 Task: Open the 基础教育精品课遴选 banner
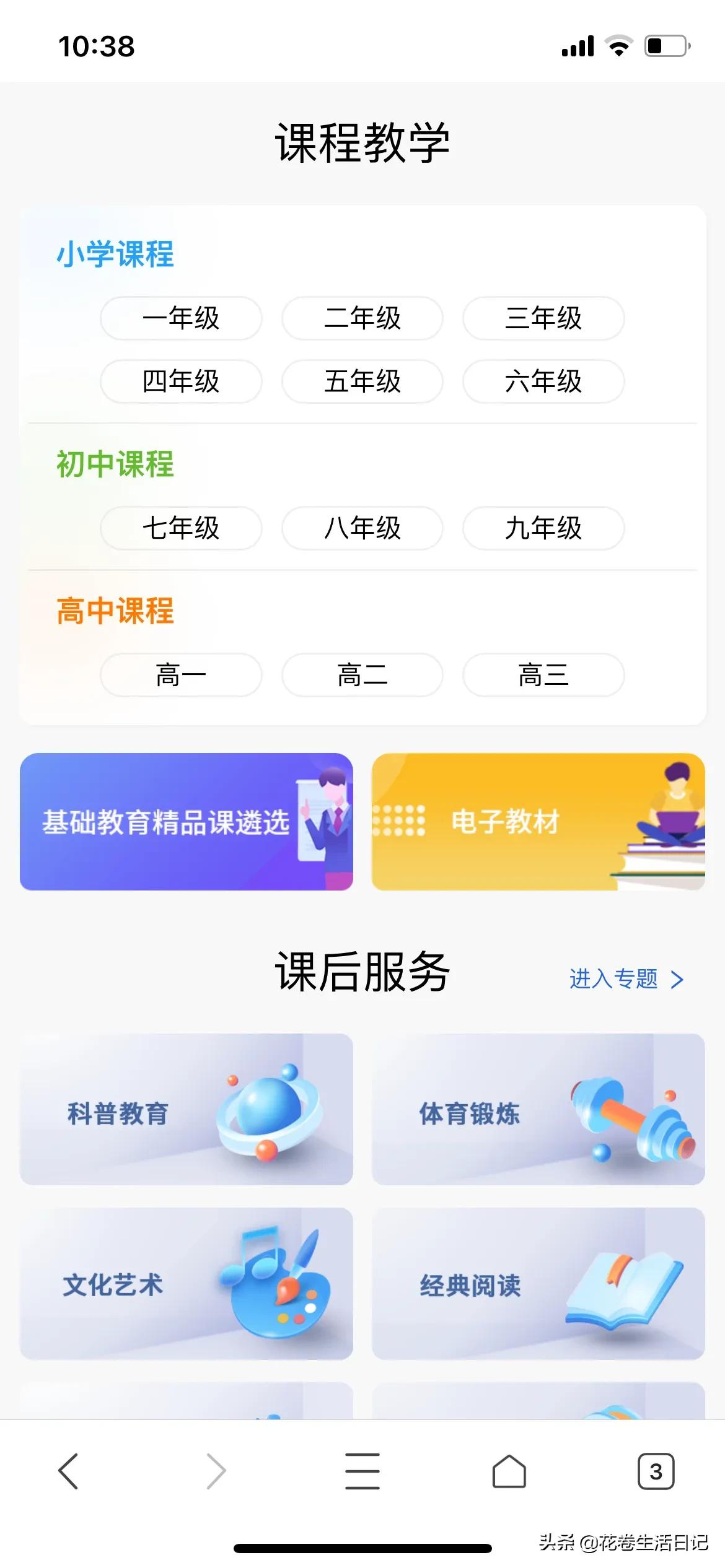(186, 822)
